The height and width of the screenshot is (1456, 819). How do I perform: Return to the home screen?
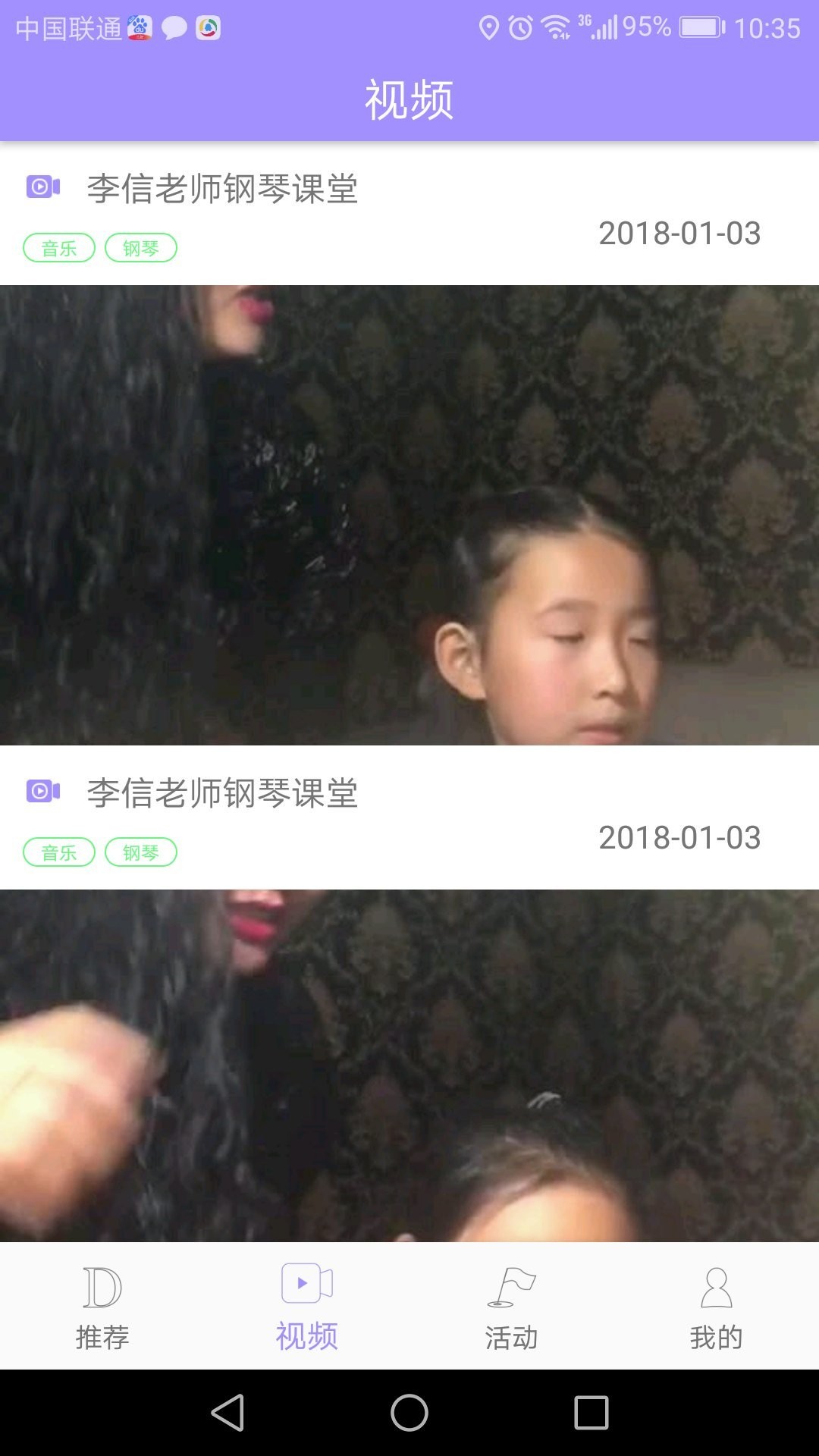pyautogui.click(x=409, y=1413)
